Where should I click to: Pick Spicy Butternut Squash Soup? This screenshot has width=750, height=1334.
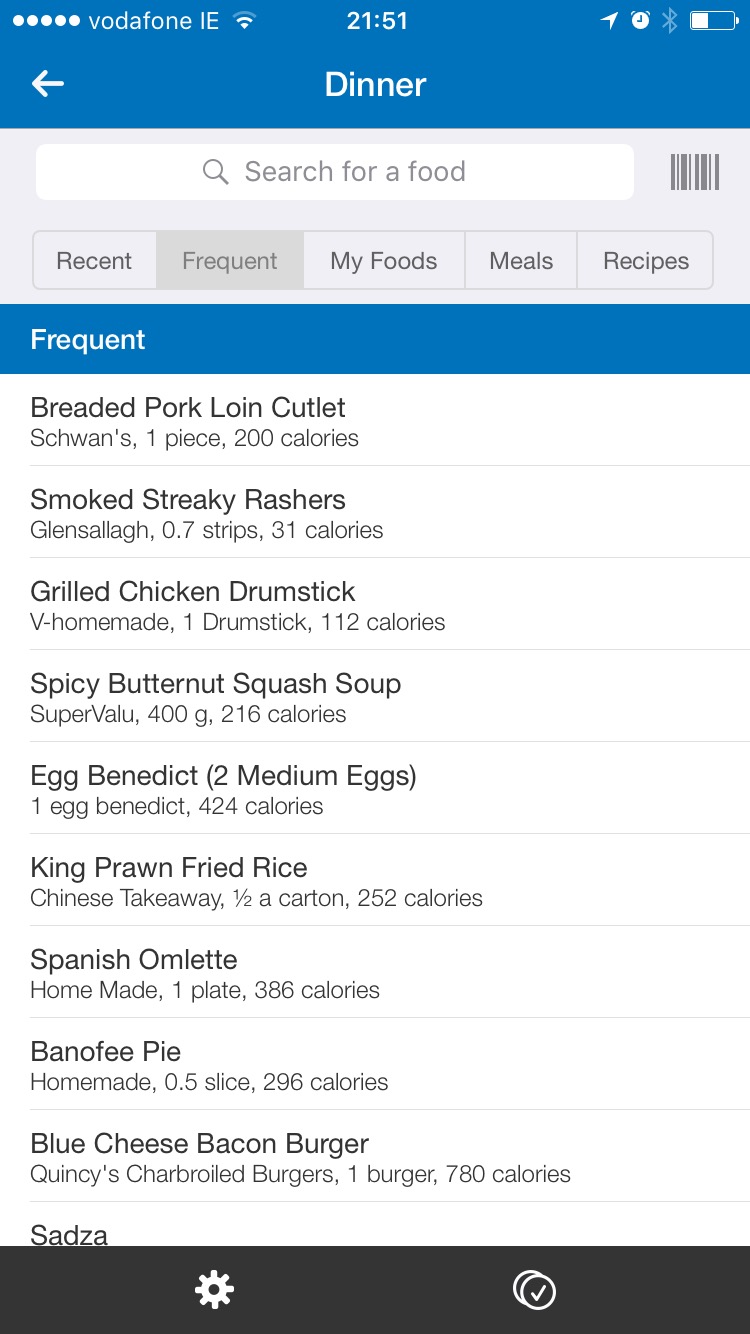click(375, 697)
